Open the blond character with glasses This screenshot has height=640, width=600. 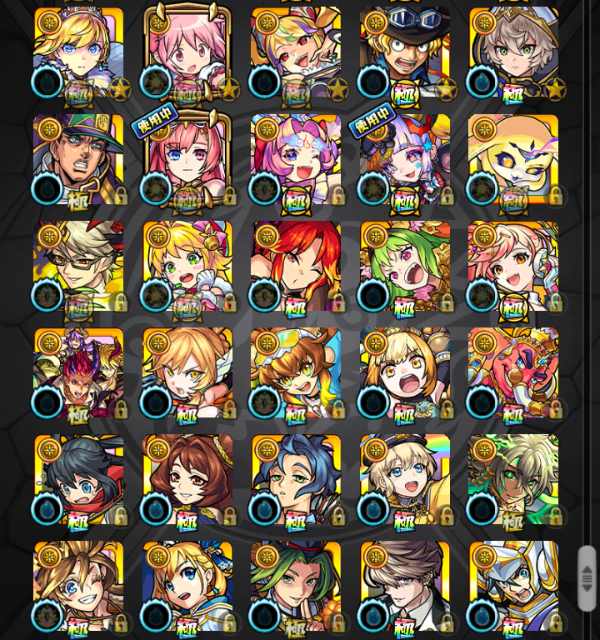tap(78, 267)
